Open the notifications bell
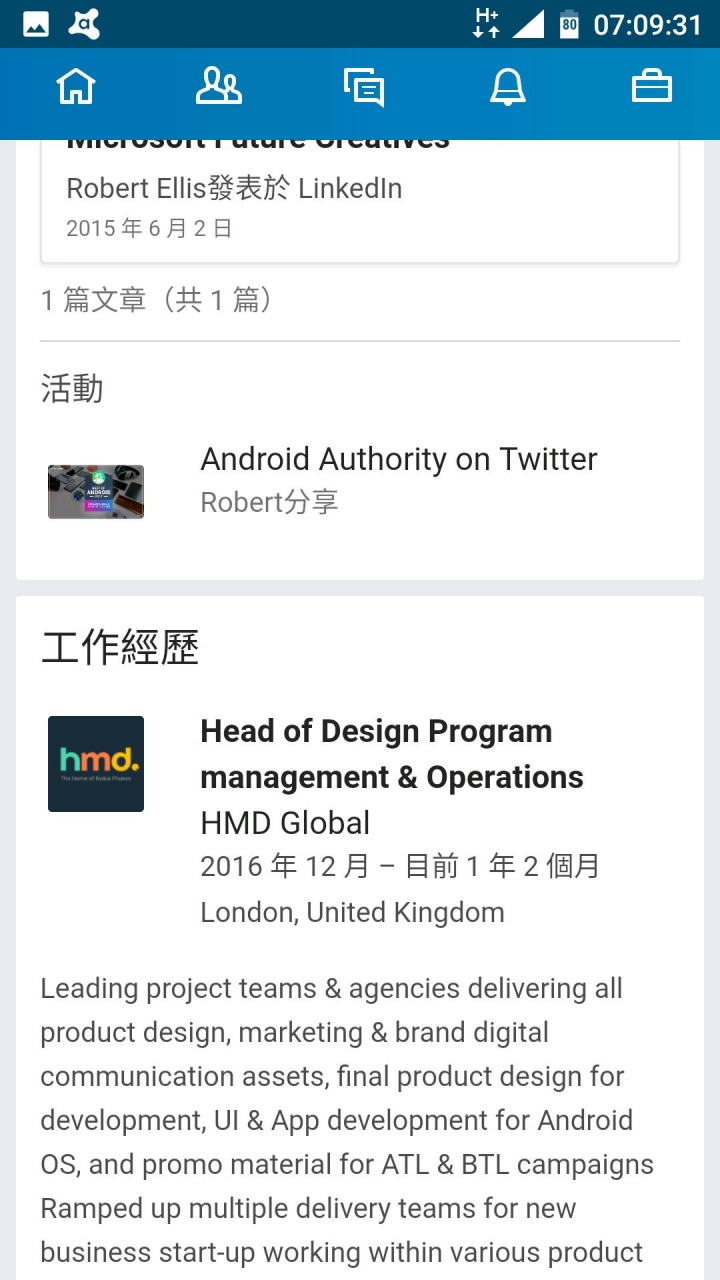 [x=507, y=87]
